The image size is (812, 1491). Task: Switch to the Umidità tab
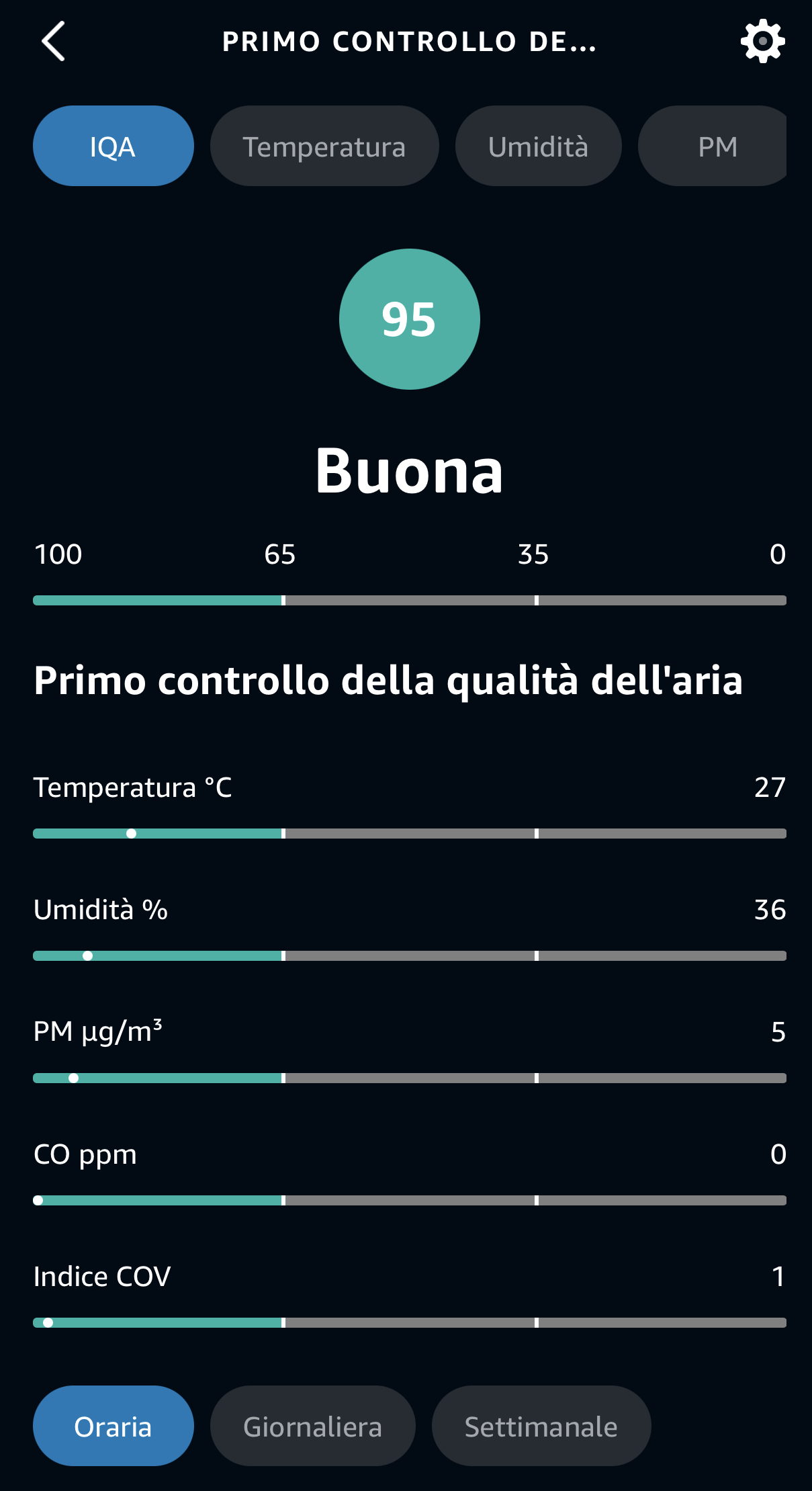(x=538, y=146)
